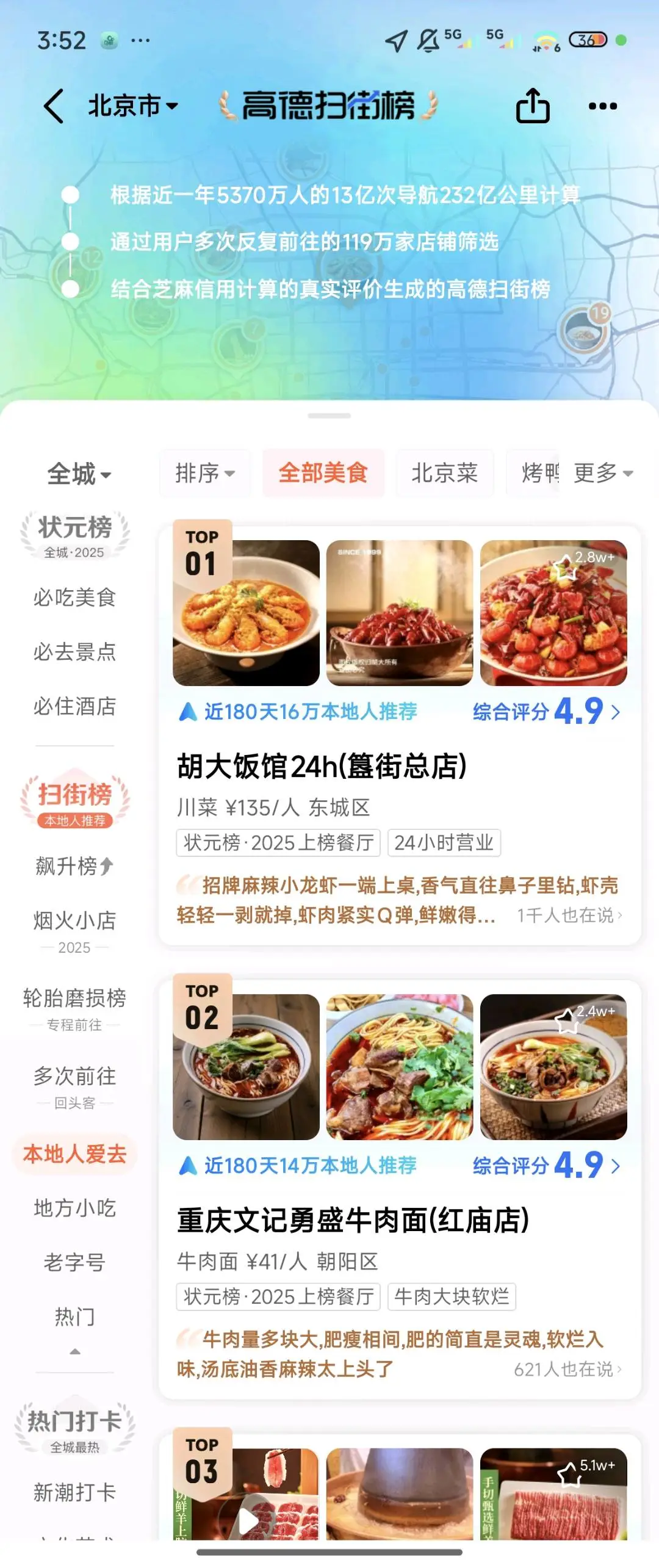This screenshot has height=1568, width=659.
Task: View 必去景点 recommendations
Action: click(74, 652)
